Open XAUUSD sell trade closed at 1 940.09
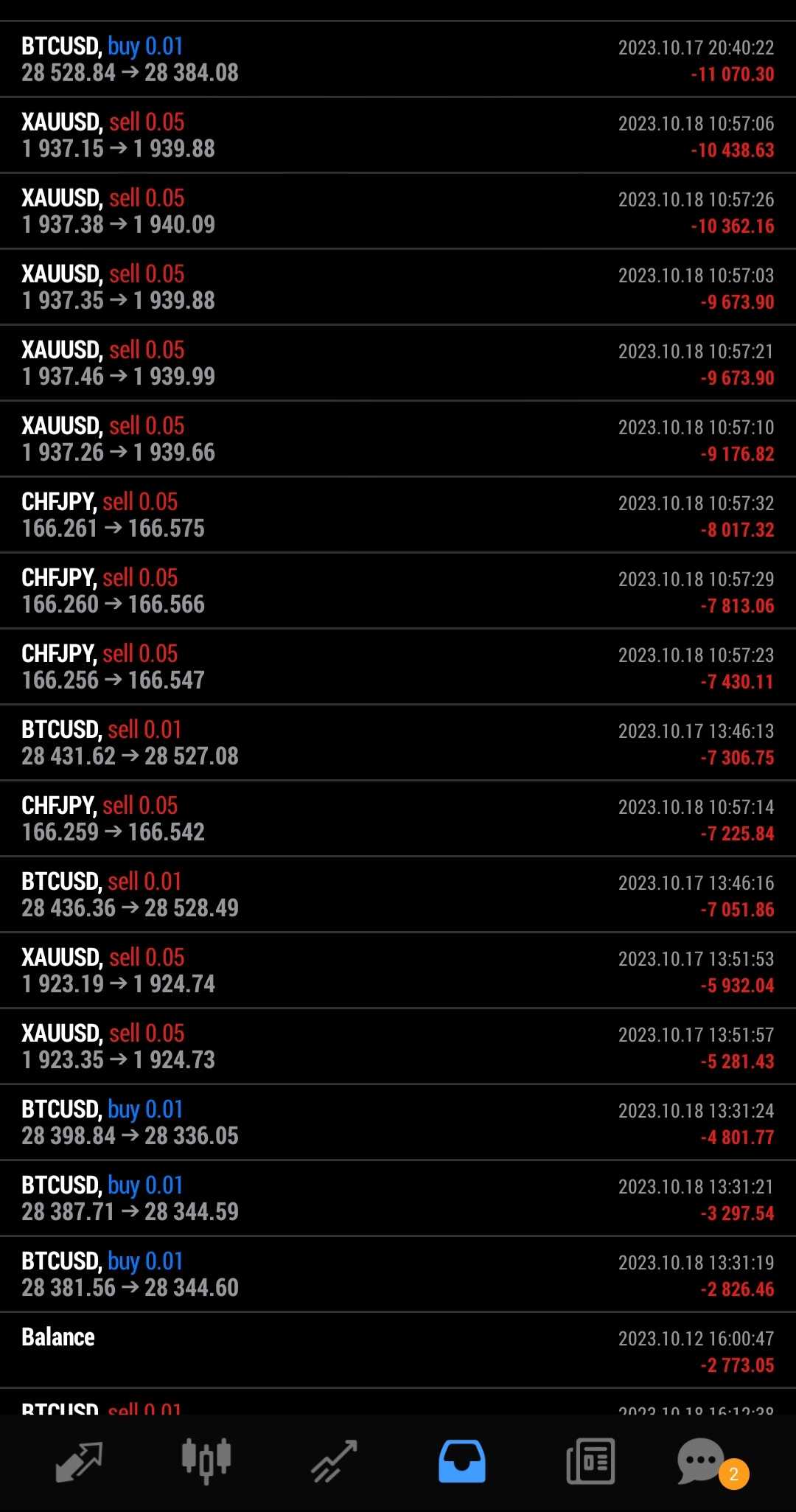 coord(398,212)
